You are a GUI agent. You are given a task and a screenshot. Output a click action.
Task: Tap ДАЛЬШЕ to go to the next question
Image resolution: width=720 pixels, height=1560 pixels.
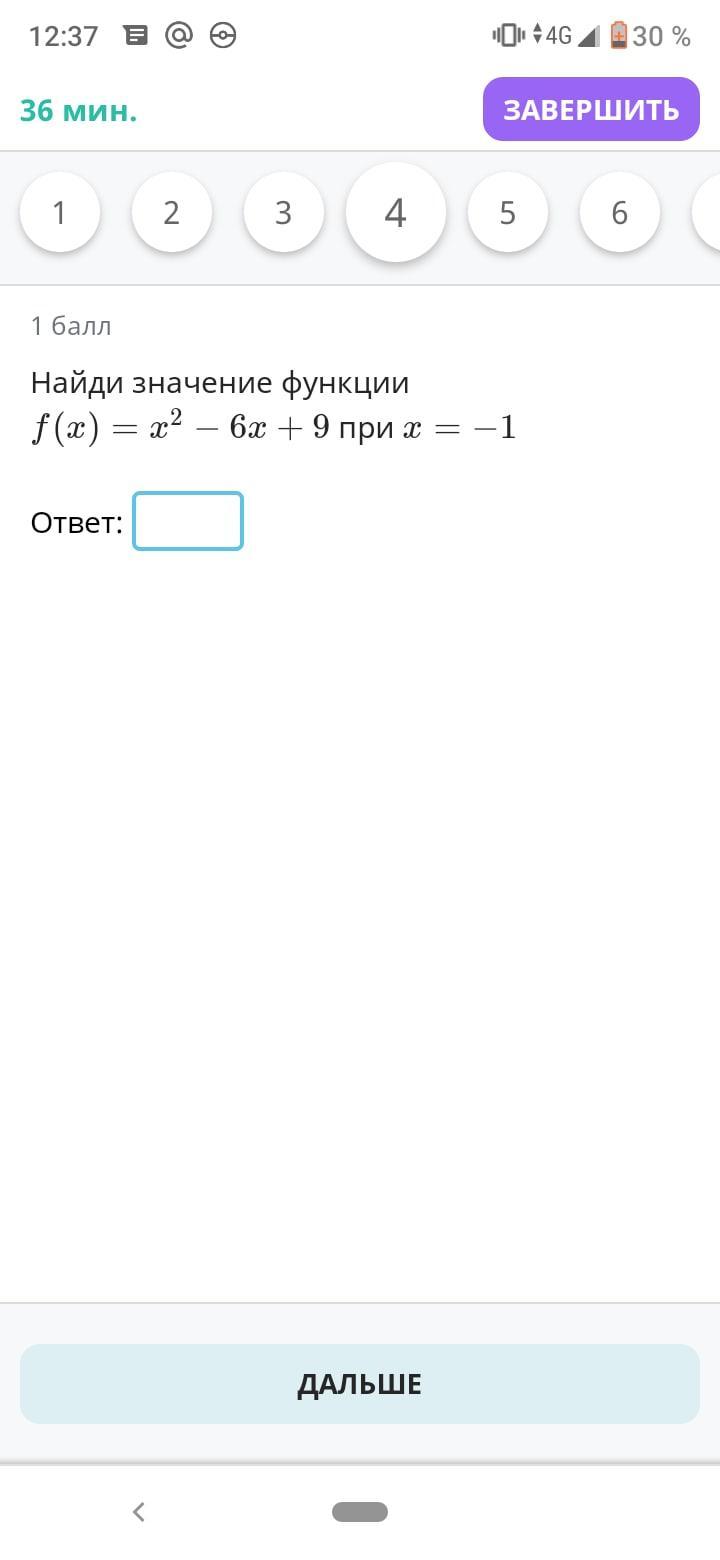tap(360, 1384)
